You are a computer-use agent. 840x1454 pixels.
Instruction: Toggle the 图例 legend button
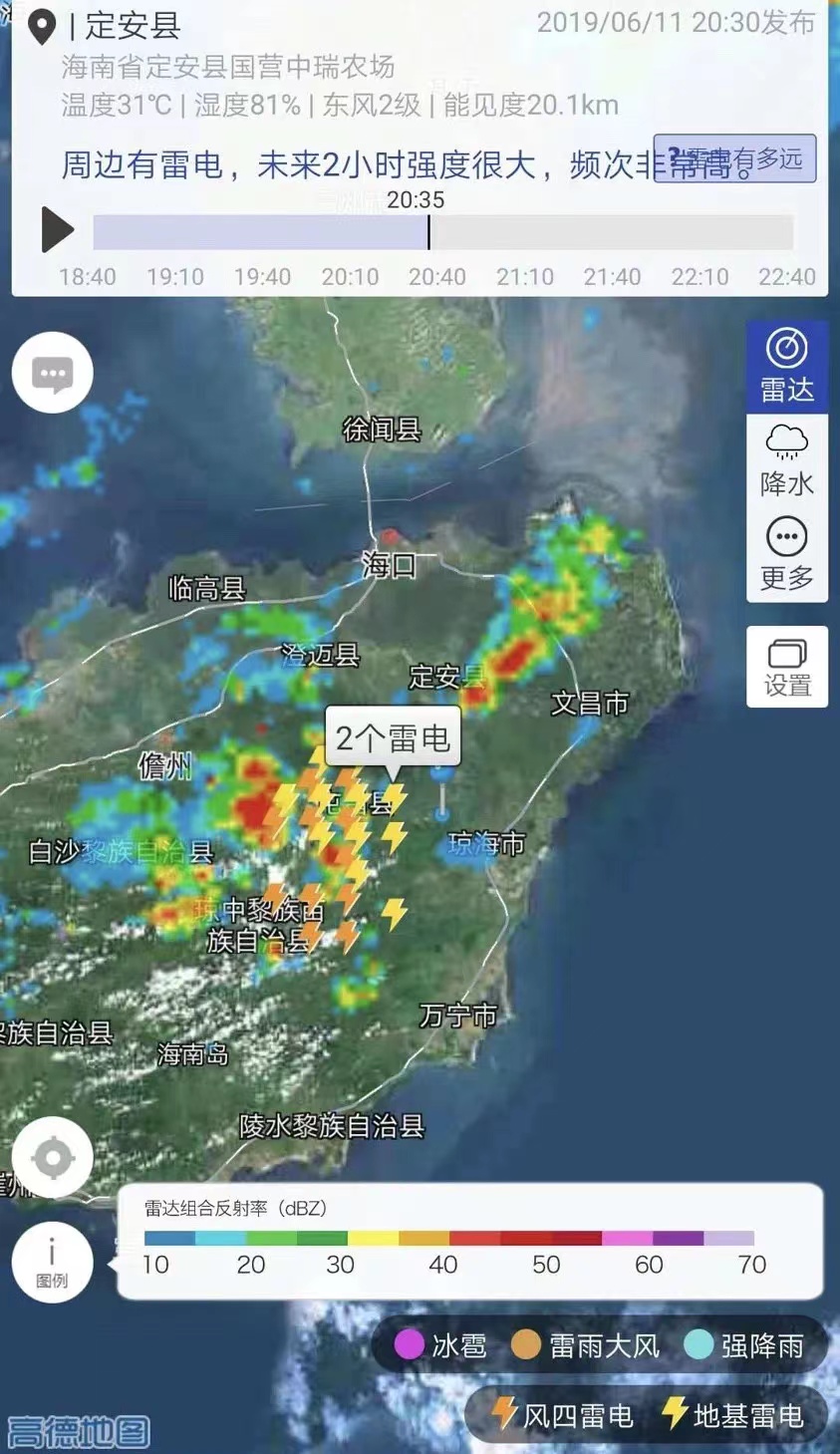53,1261
